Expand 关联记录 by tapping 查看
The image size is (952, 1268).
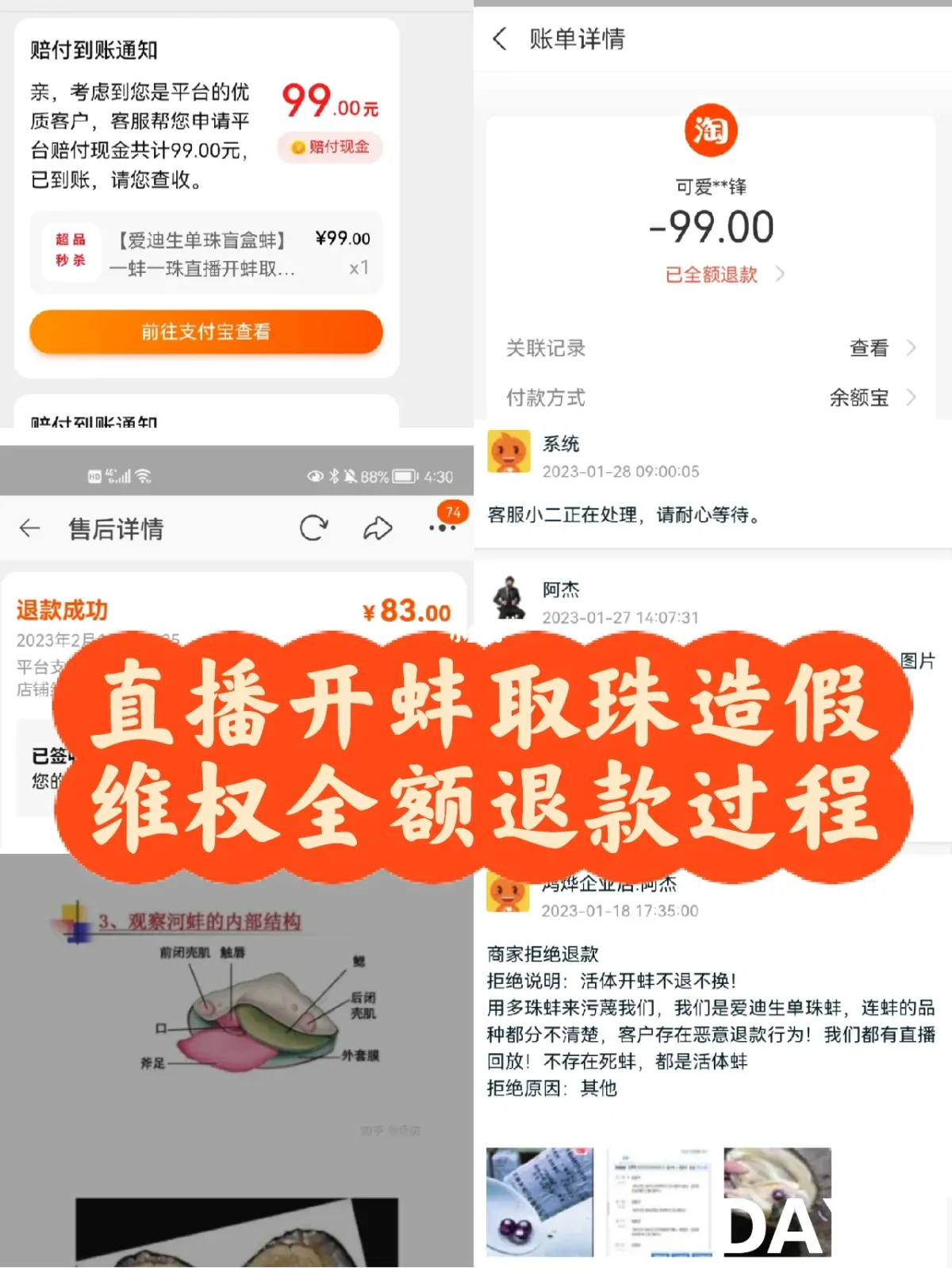pyautogui.click(x=870, y=348)
